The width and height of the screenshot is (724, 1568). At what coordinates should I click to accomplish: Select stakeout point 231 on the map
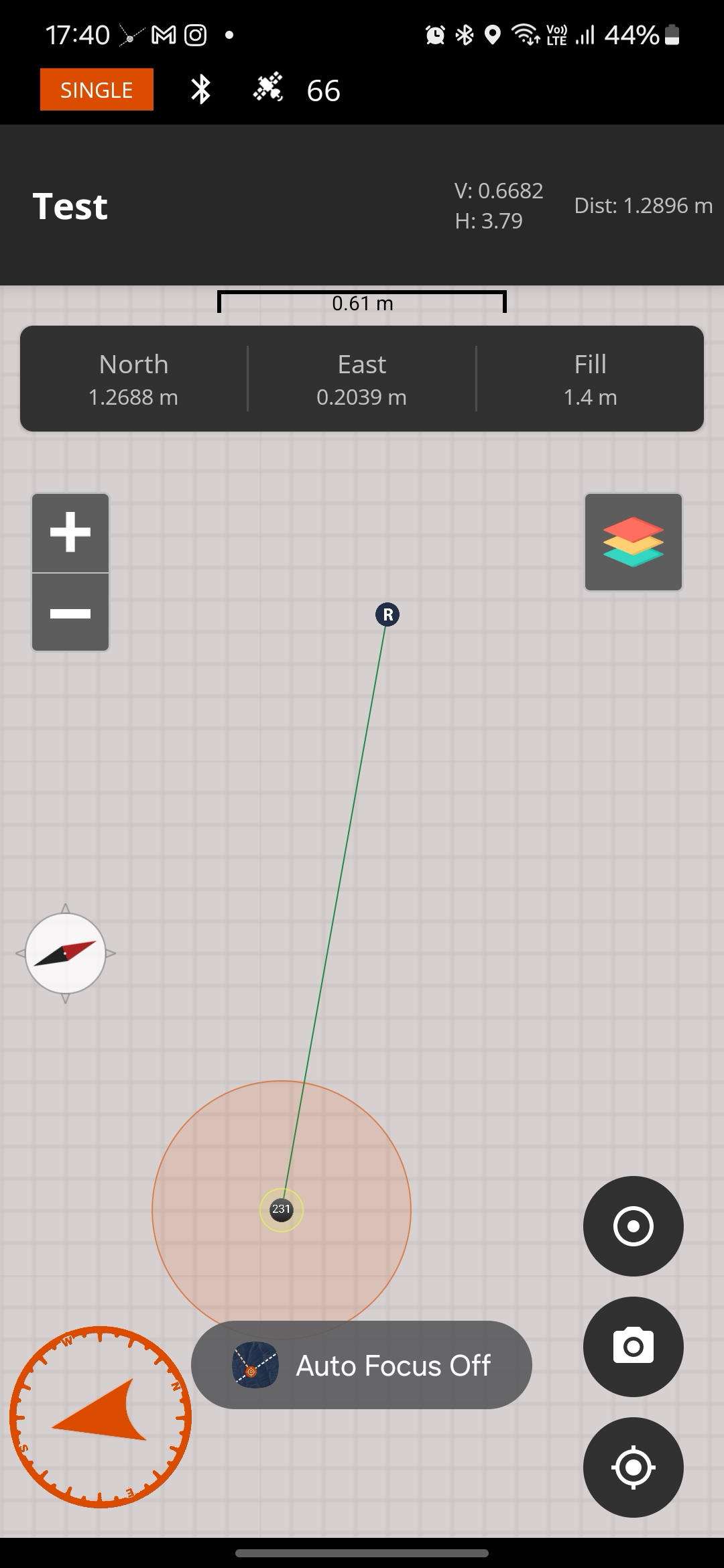281,1210
